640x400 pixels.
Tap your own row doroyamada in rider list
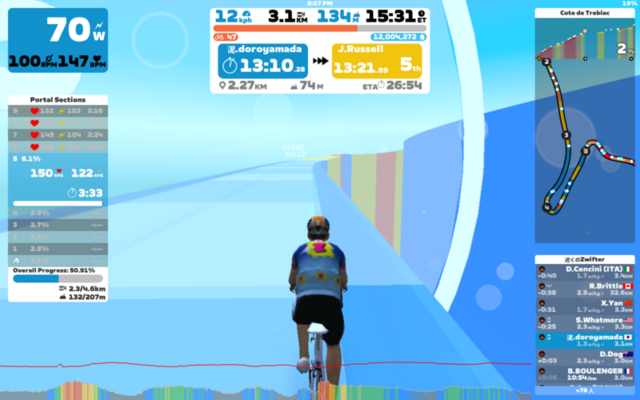click(585, 339)
